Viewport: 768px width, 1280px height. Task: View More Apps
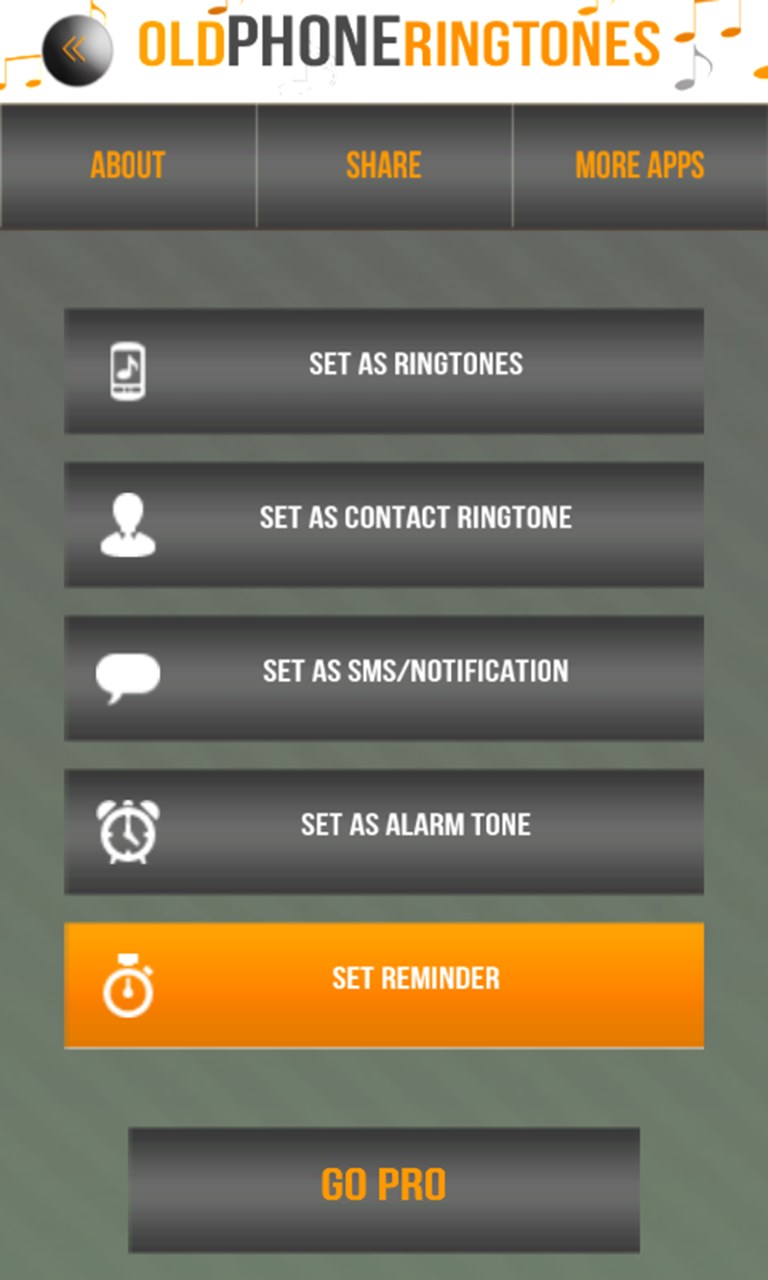pyautogui.click(x=640, y=166)
